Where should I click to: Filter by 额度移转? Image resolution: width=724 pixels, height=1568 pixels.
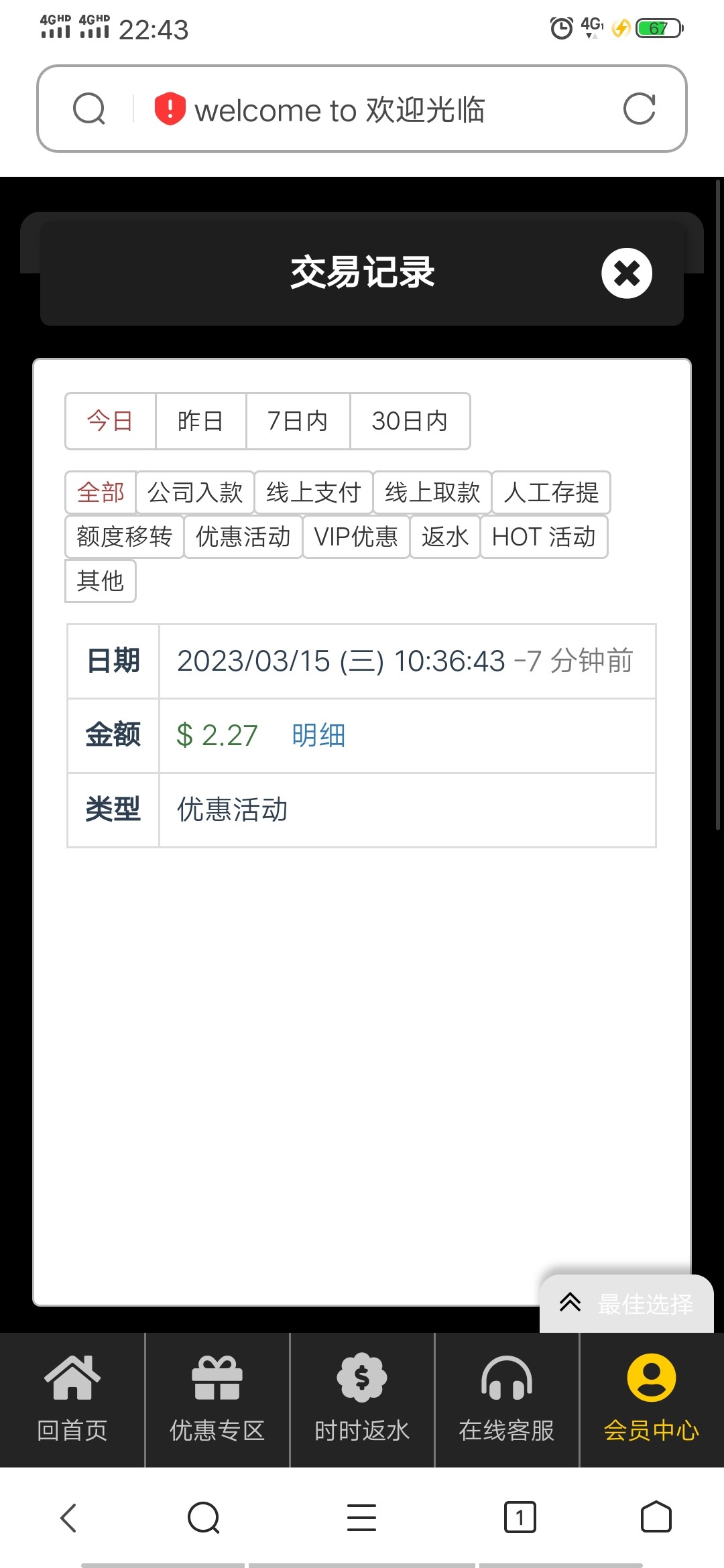click(x=124, y=537)
